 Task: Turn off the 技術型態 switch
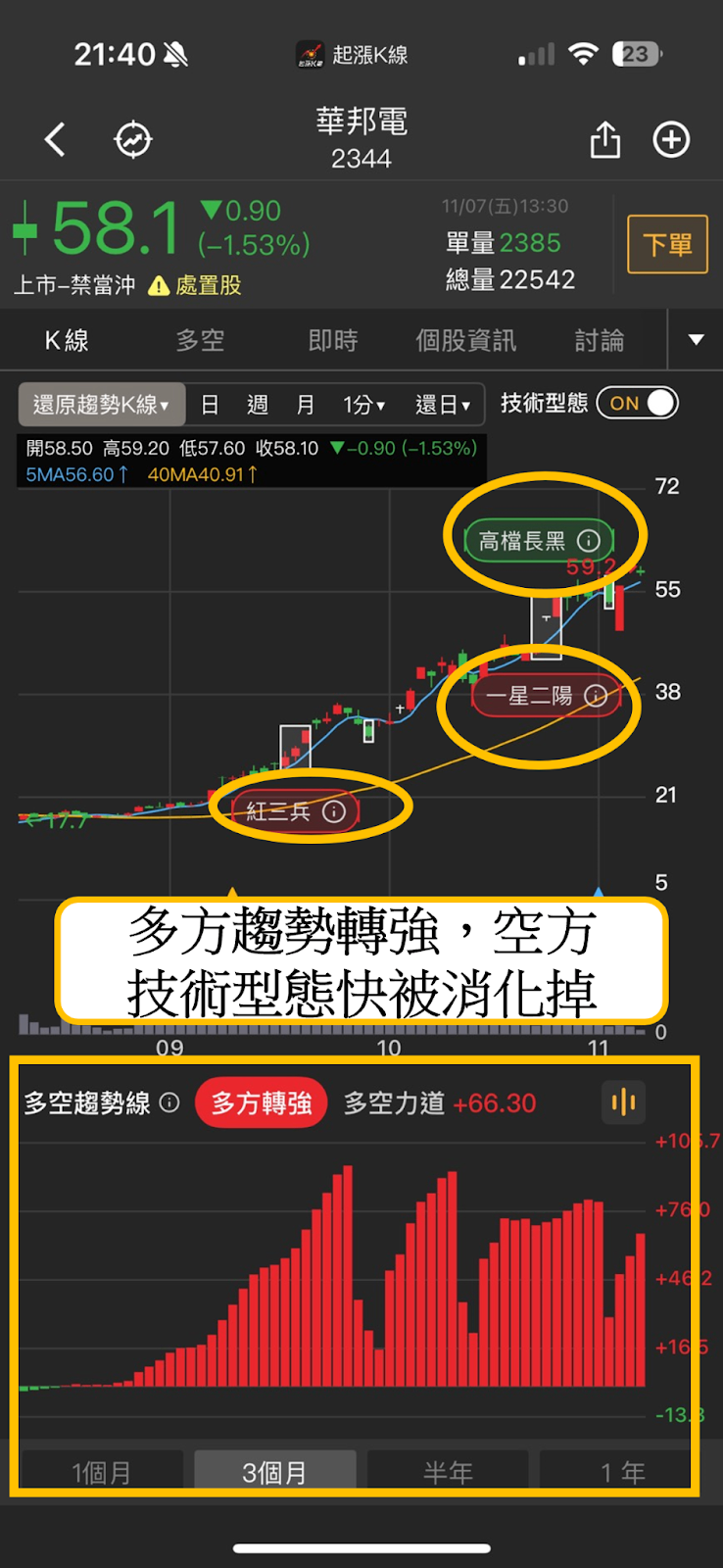point(638,403)
